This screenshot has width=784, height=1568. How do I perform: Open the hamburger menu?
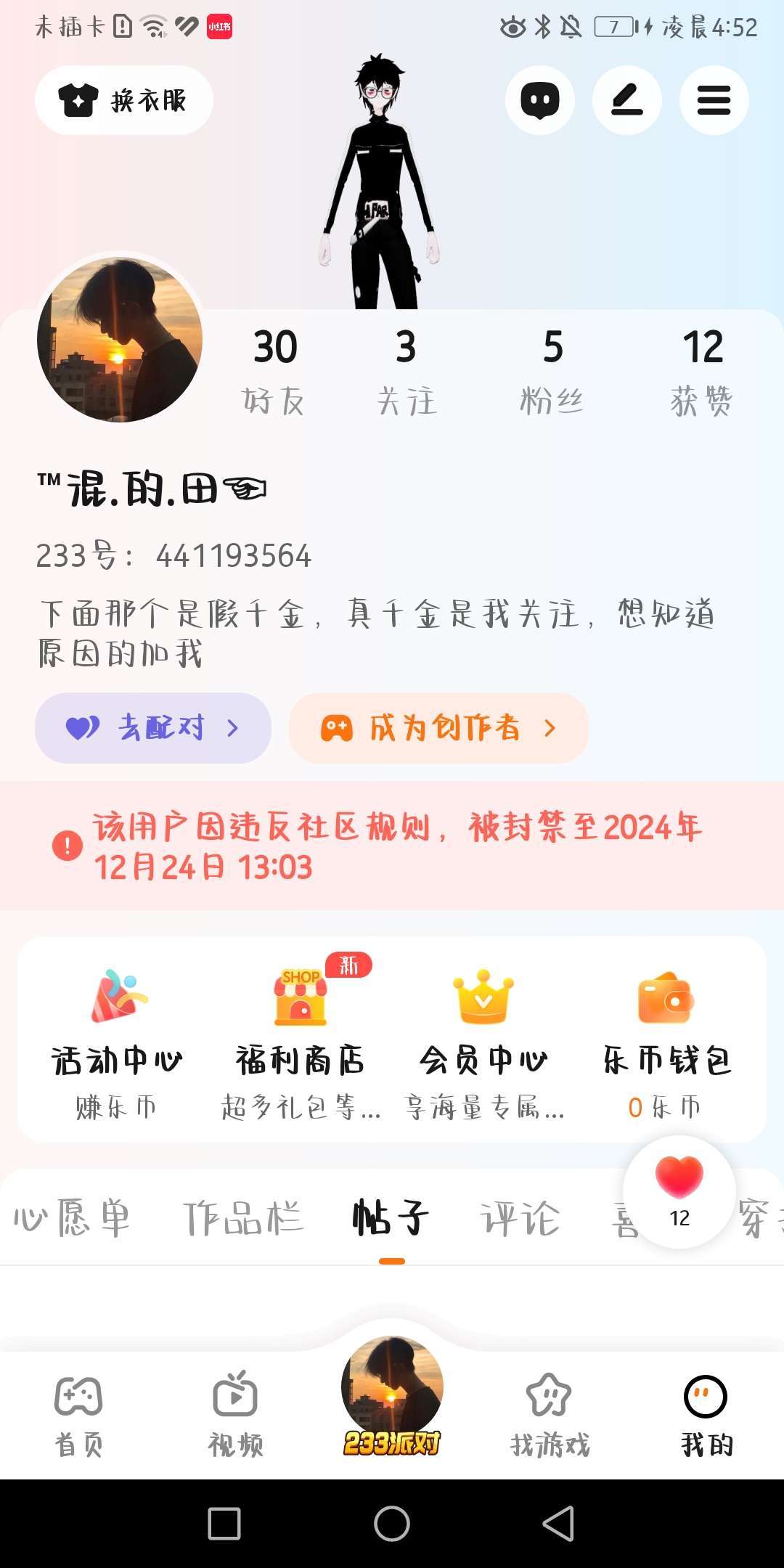714,100
